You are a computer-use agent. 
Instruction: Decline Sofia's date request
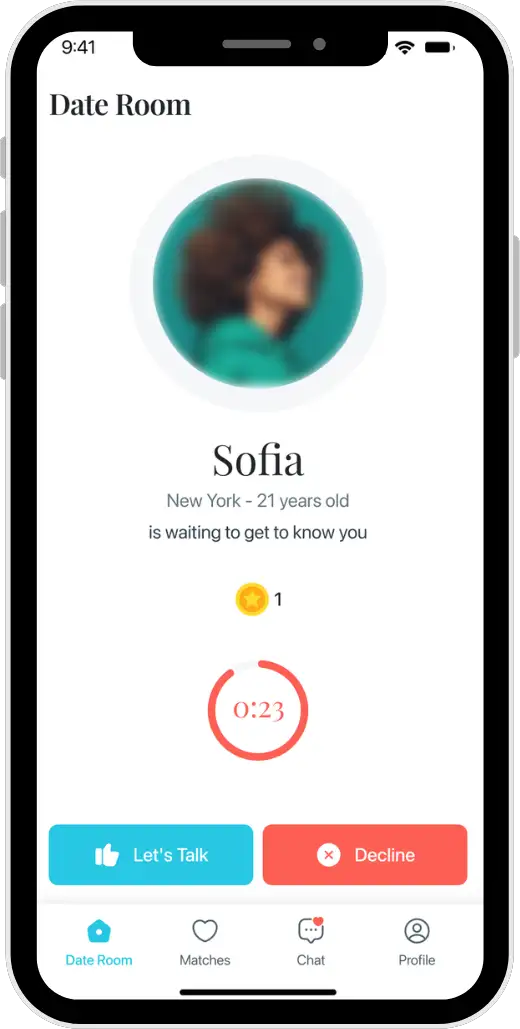[365, 854]
